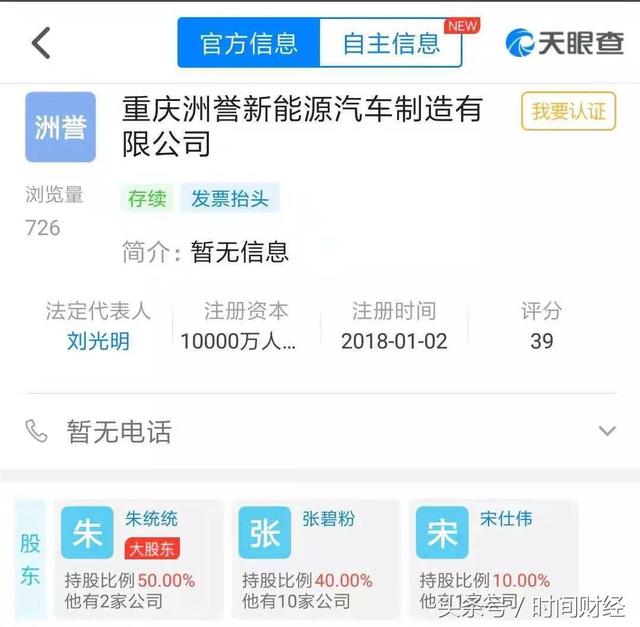Go back using the top arrow
The image size is (640, 627).
(x=41, y=43)
